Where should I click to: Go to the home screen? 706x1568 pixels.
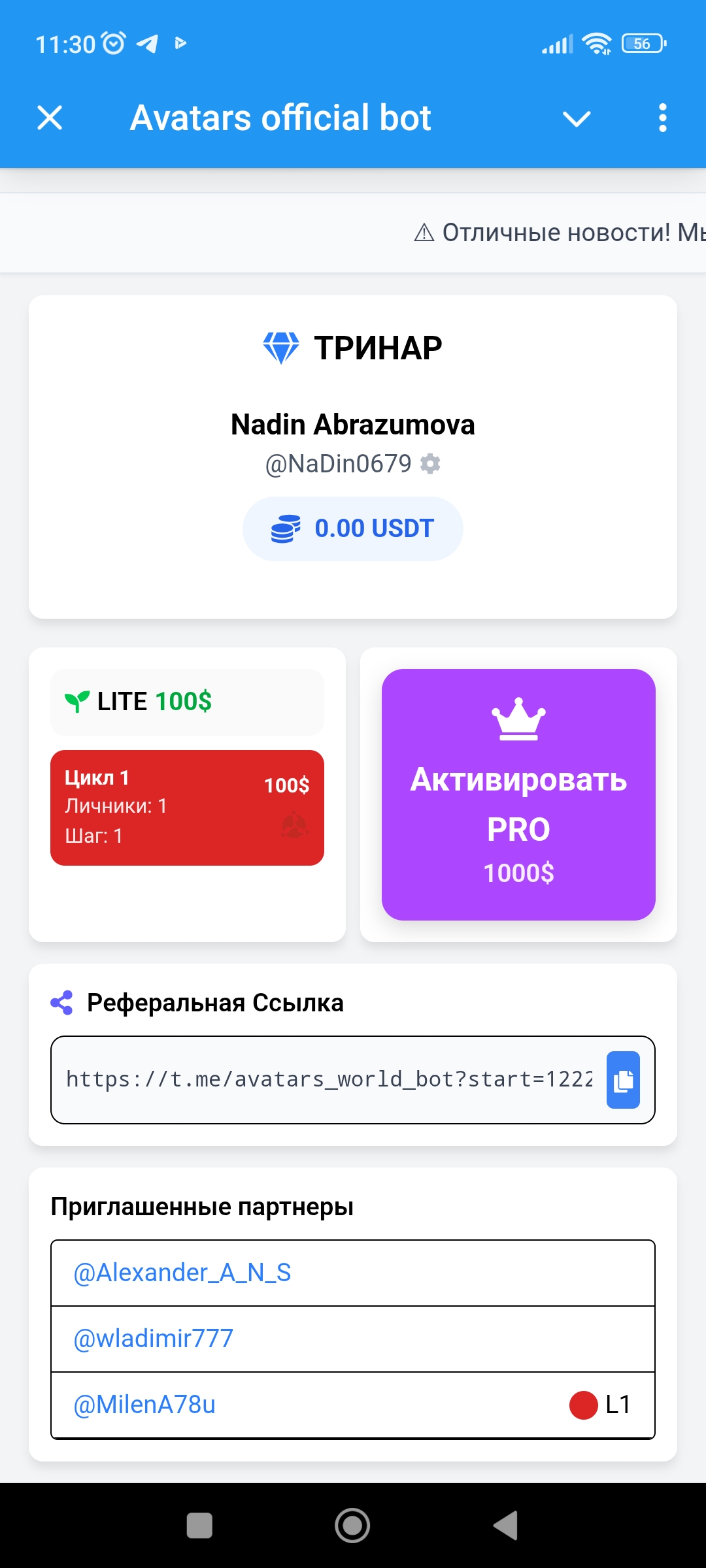(352, 1526)
